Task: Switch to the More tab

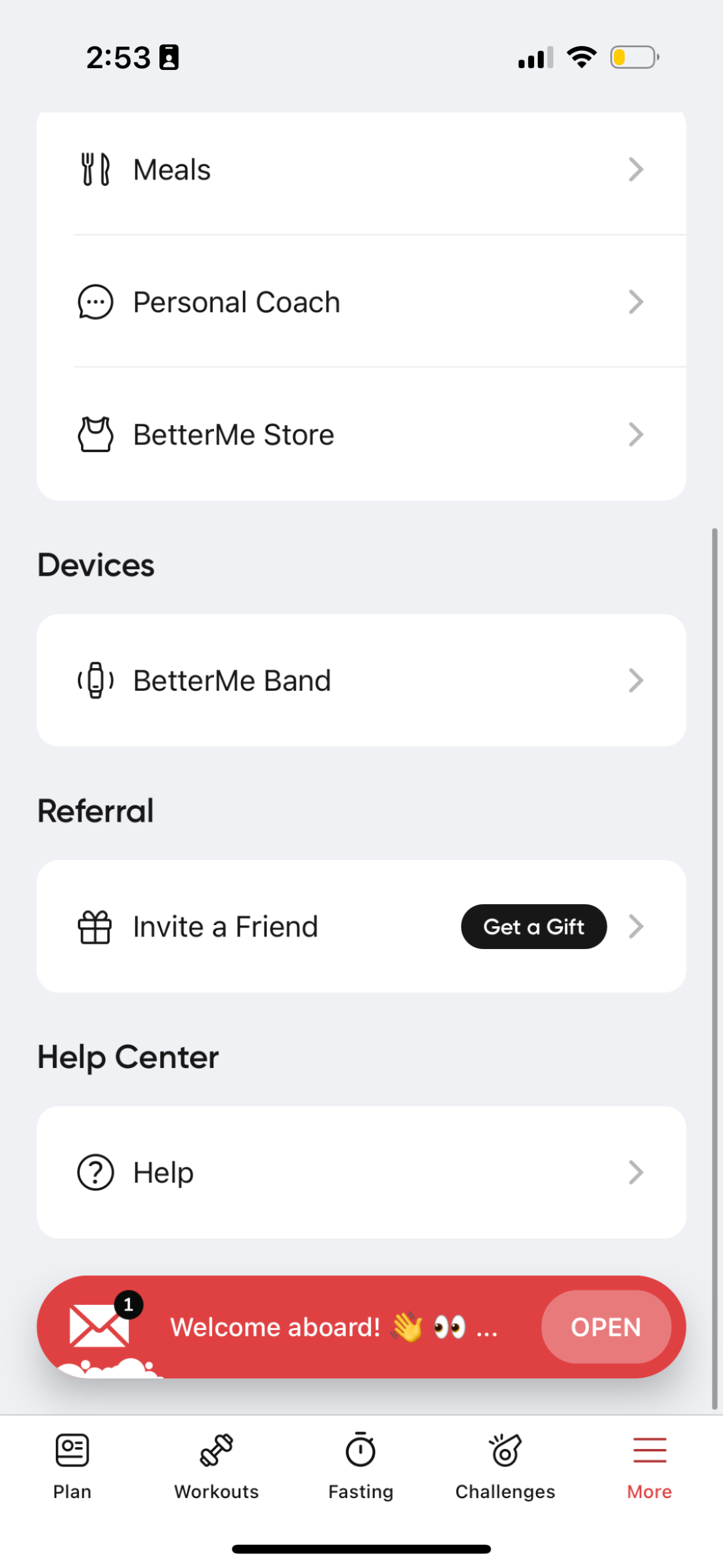Action: (x=649, y=1466)
